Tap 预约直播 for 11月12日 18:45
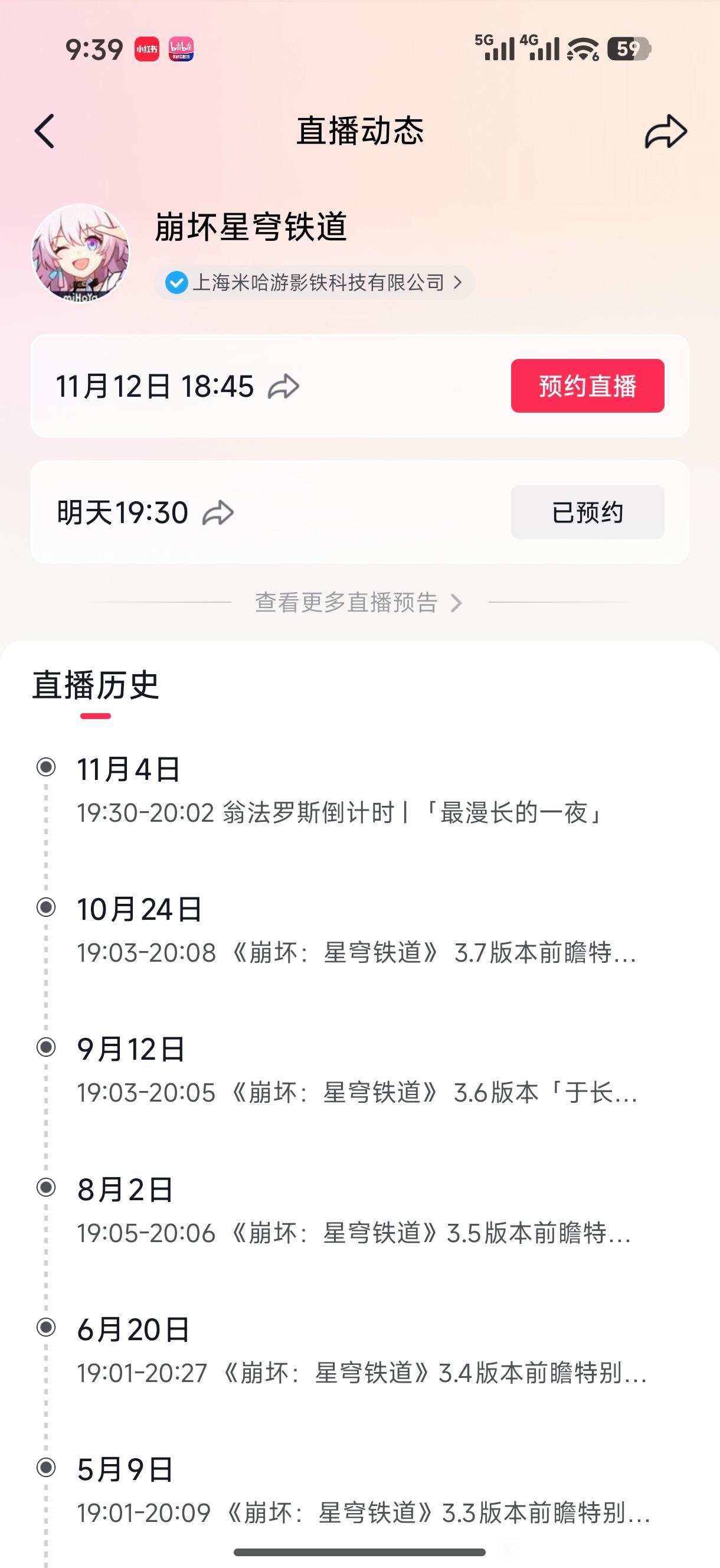Image resolution: width=720 pixels, height=1568 pixels. (587, 386)
